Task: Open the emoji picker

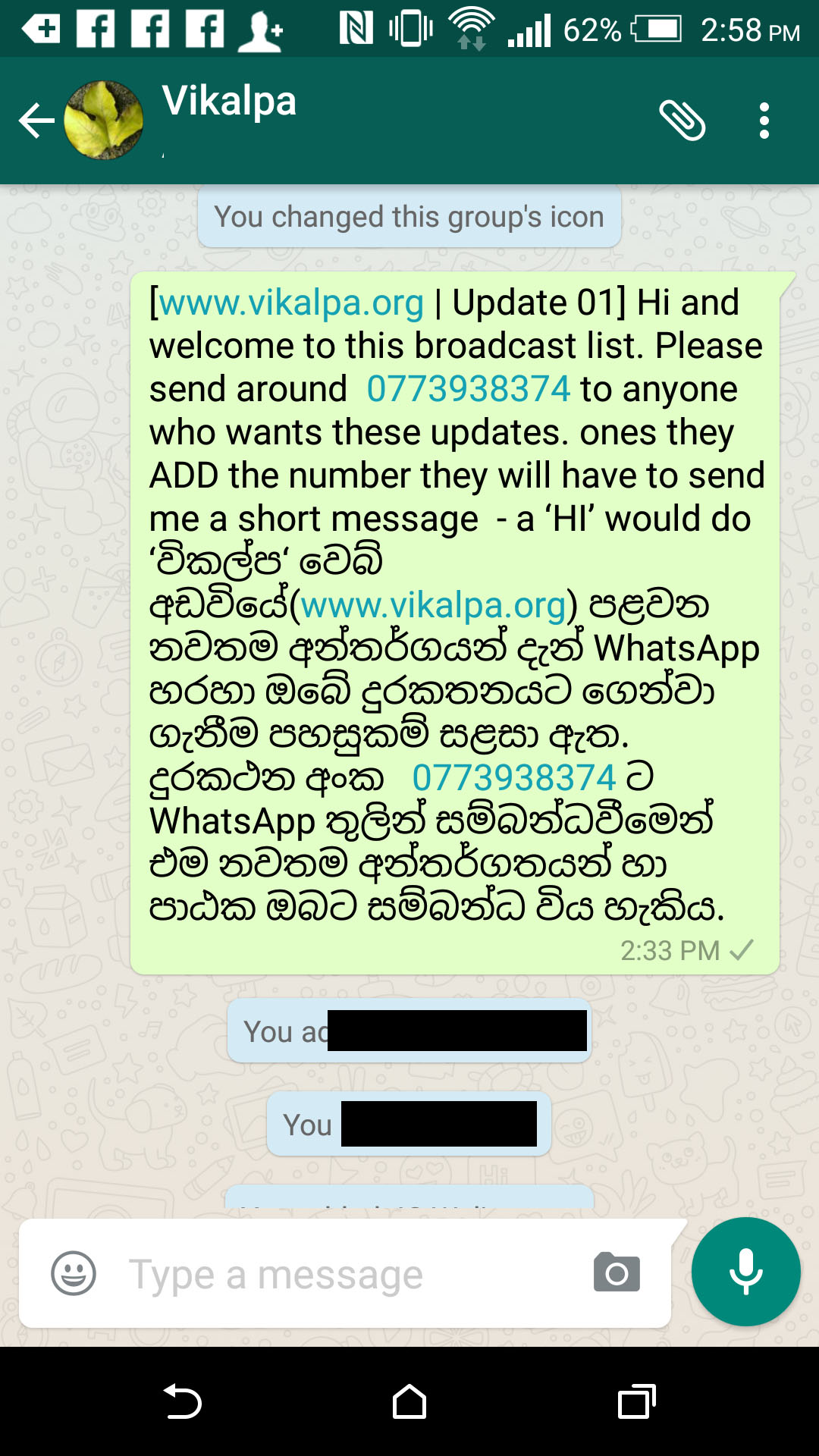Action: click(74, 1273)
